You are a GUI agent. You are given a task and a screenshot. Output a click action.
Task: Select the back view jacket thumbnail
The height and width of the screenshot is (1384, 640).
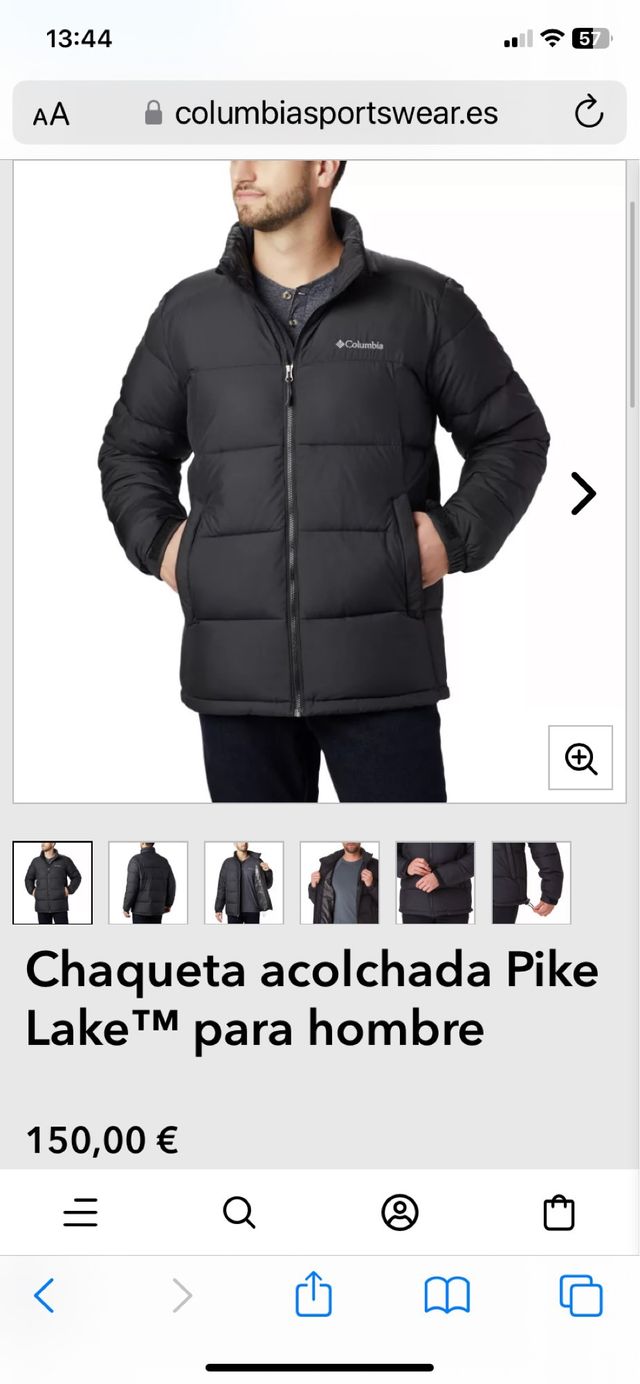coord(148,882)
